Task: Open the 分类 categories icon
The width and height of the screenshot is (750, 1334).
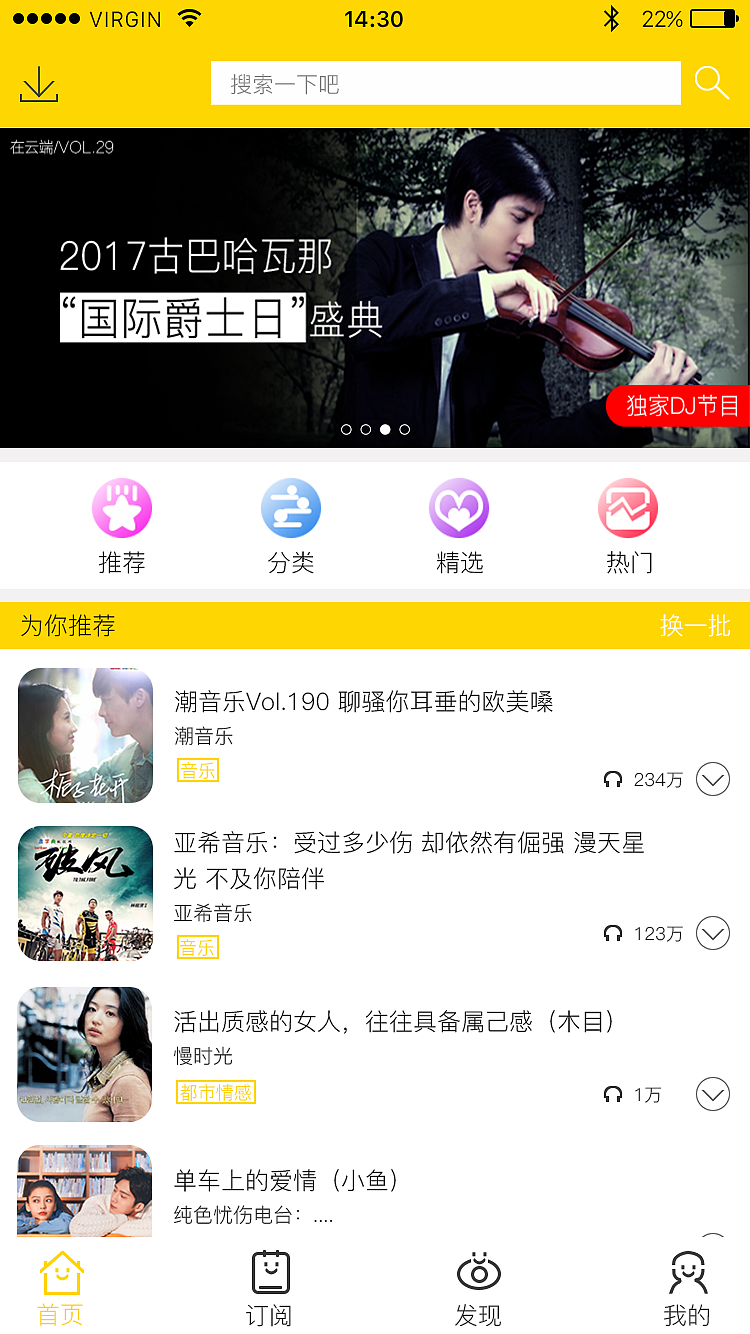Action: tap(291, 507)
